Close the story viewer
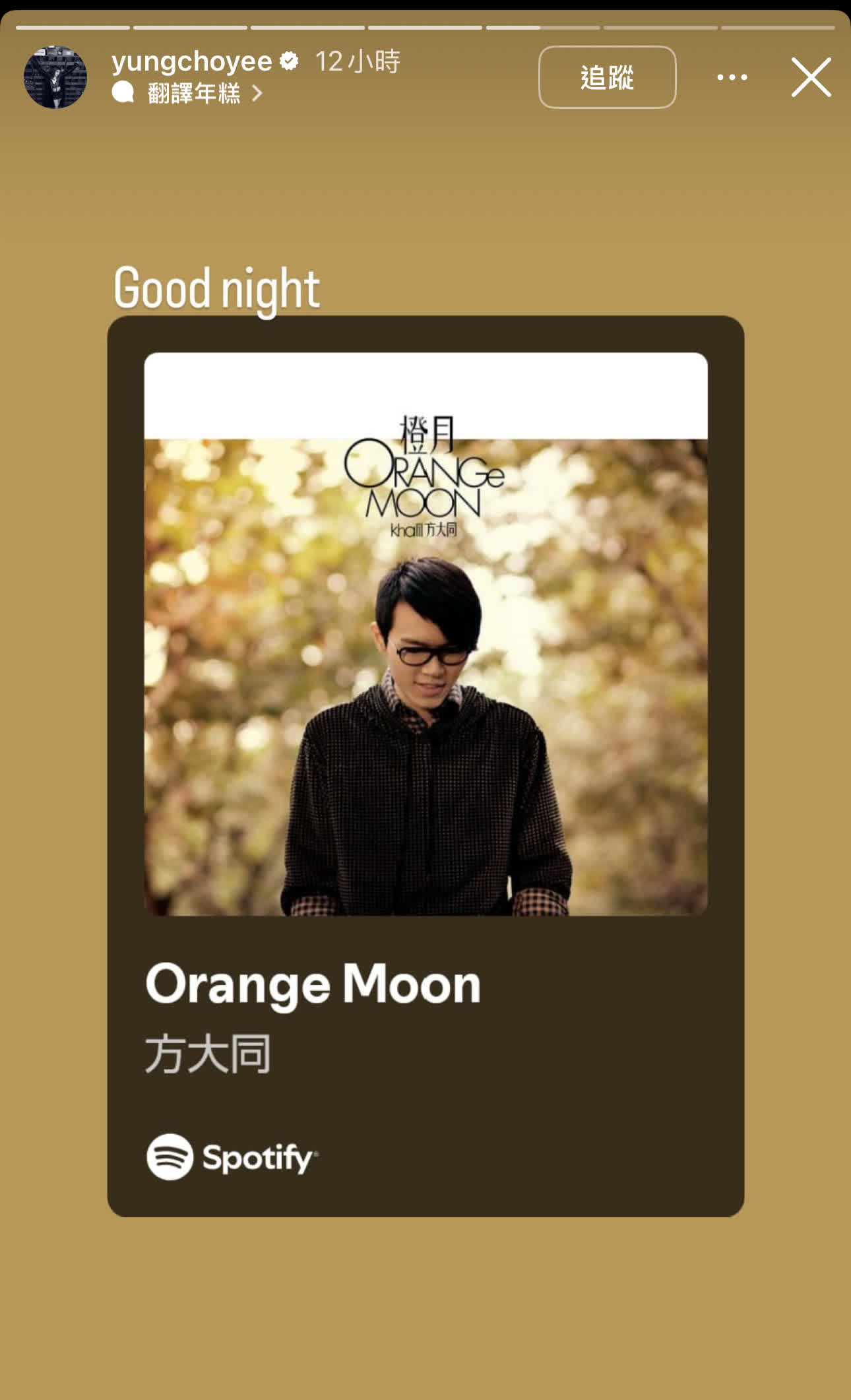Screen dimensions: 851x1400 pyautogui.click(x=811, y=77)
